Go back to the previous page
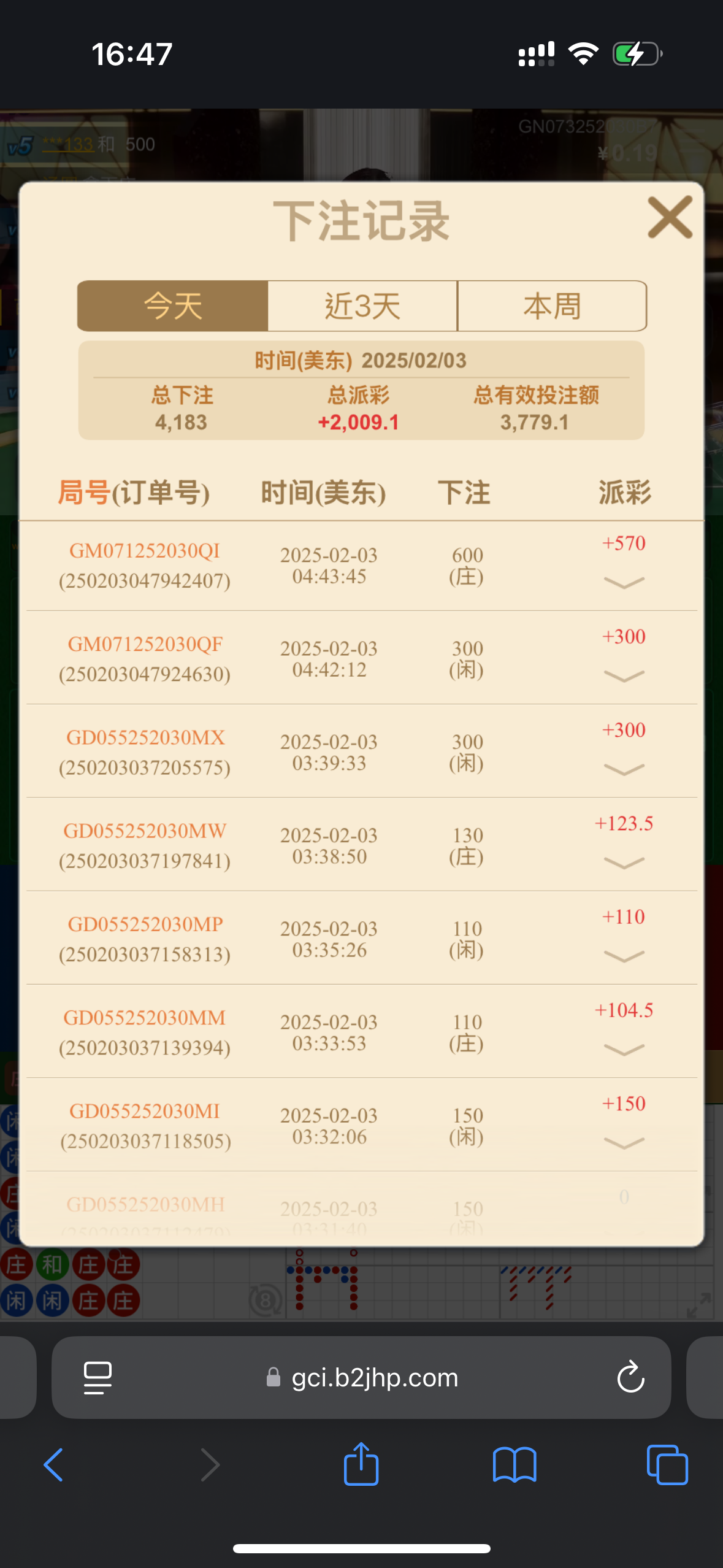Screen dimensions: 723x1568 click(x=54, y=1465)
